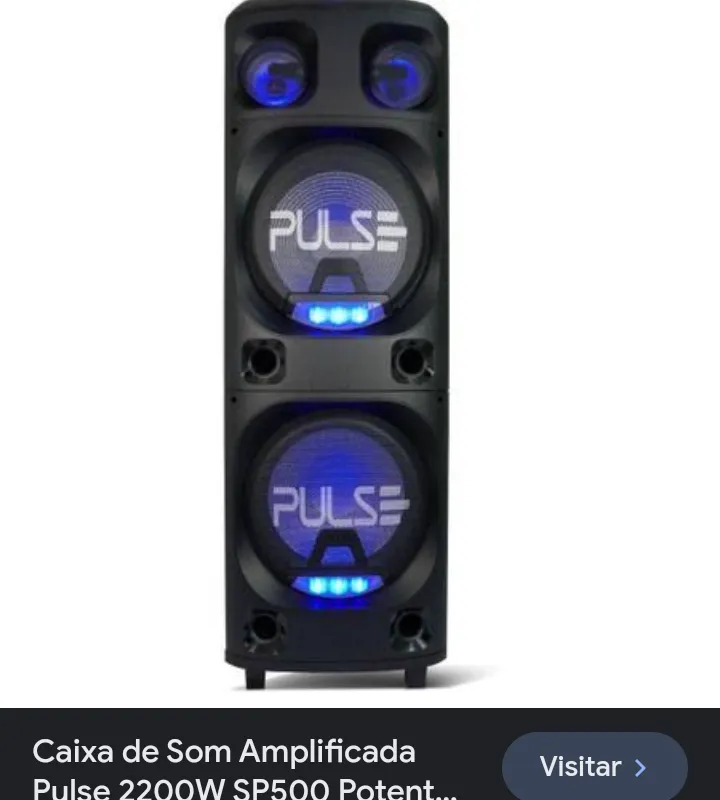Tap the product image of the speaker tower

[x=340, y=350]
